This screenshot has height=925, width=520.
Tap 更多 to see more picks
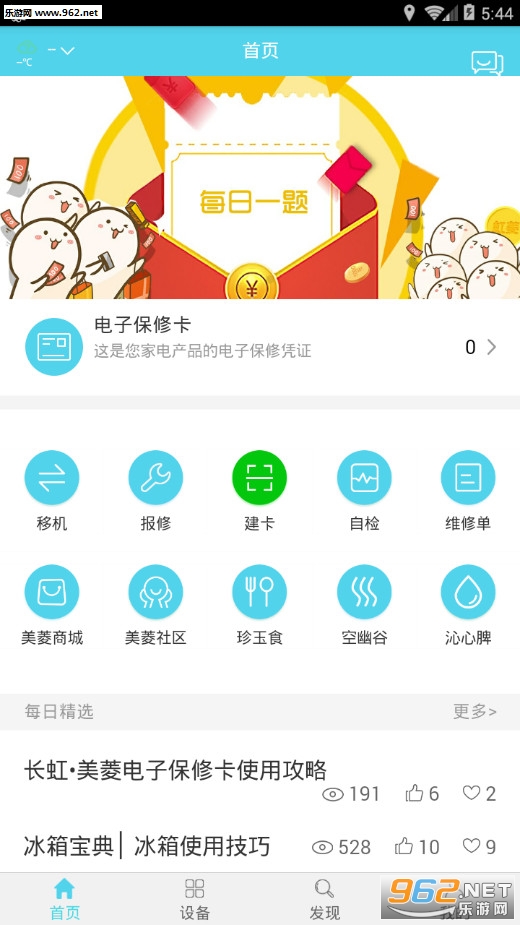pyautogui.click(x=475, y=711)
